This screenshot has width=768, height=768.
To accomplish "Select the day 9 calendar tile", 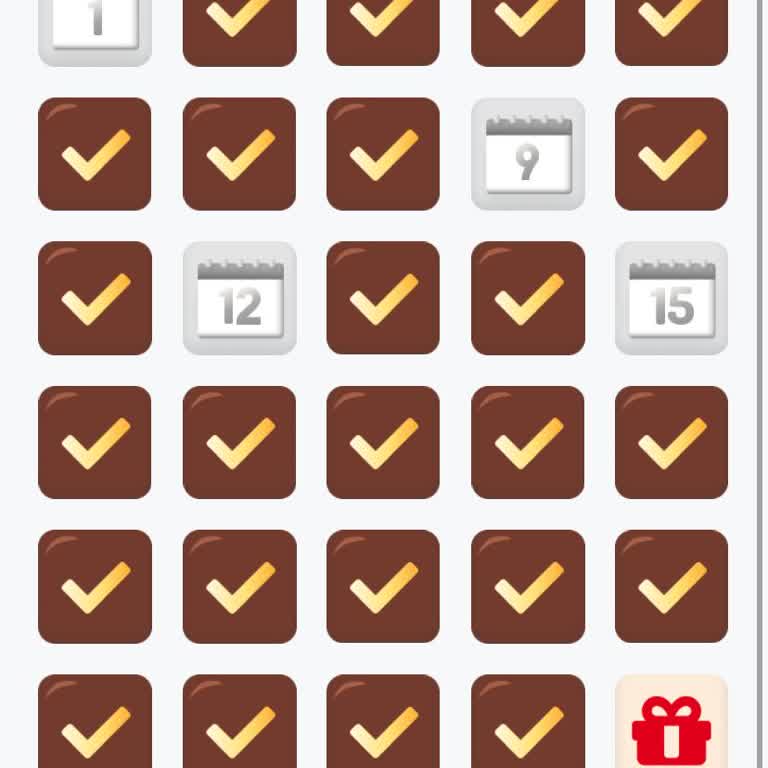I will pyautogui.click(x=528, y=154).
